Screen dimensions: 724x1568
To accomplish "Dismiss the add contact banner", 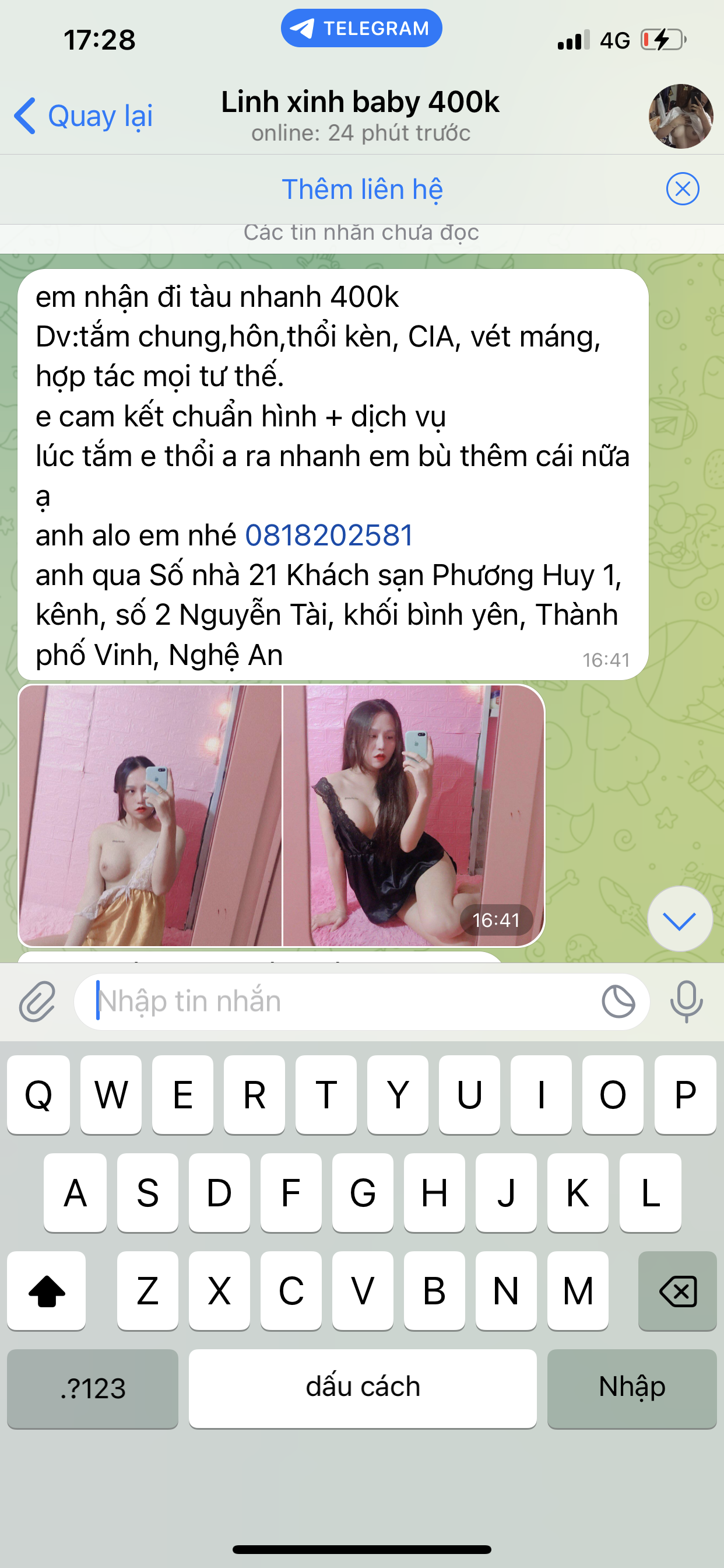I will click(682, 190).
